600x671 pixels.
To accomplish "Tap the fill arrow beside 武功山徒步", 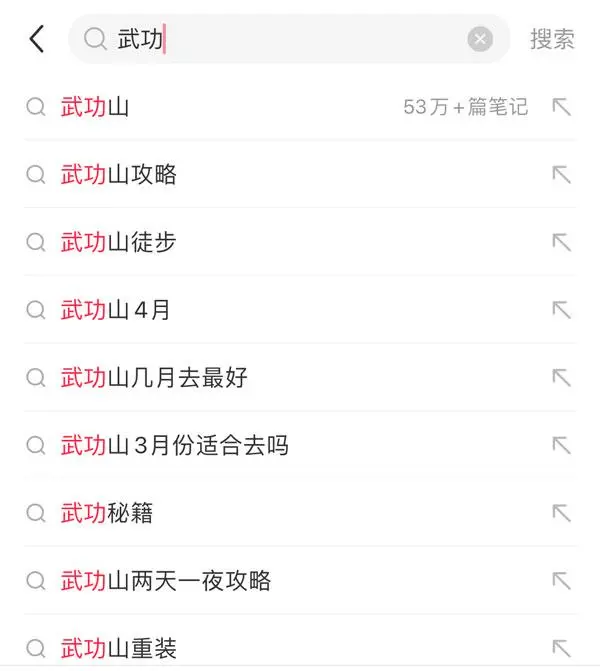I will point(561,242).
